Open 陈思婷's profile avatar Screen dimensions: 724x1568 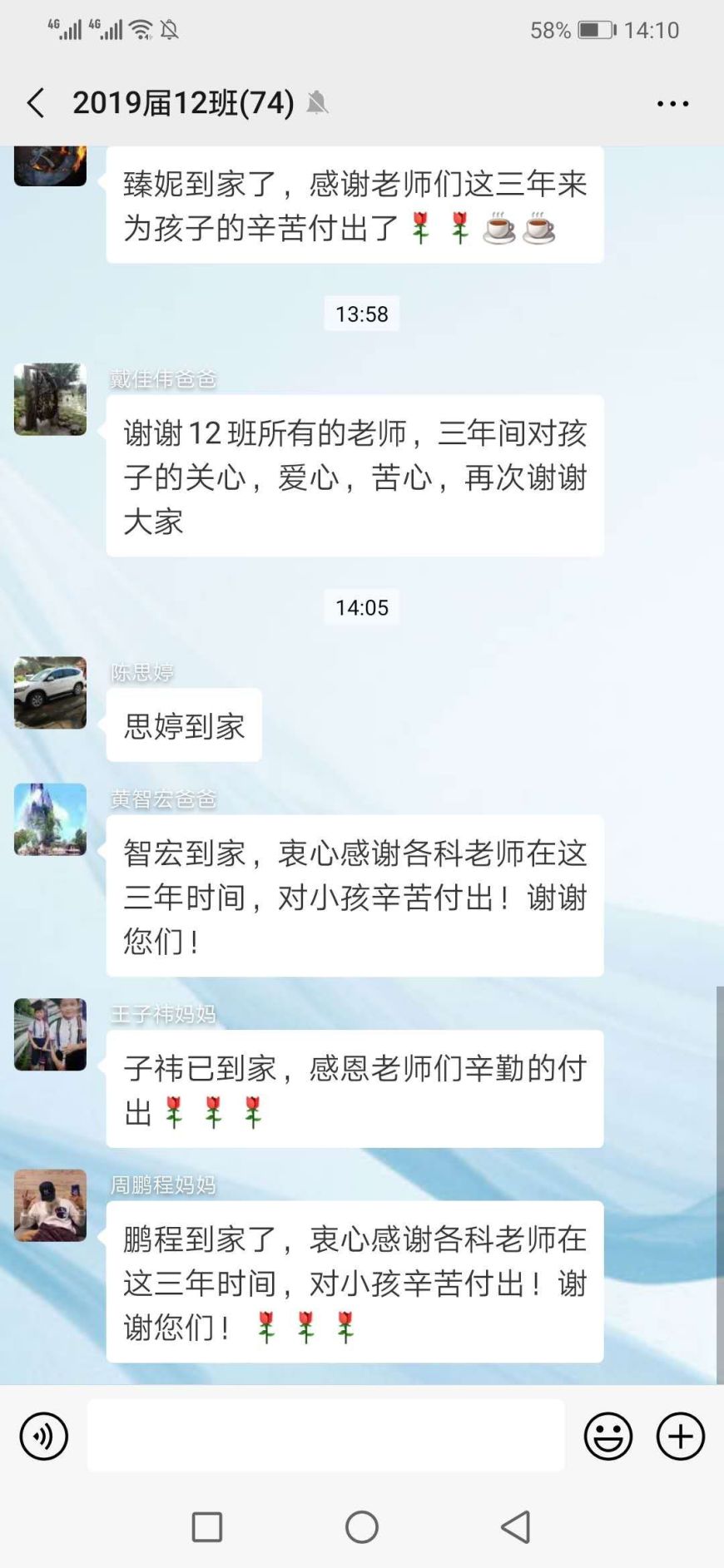pyautogui.click(x=50, y=693)
